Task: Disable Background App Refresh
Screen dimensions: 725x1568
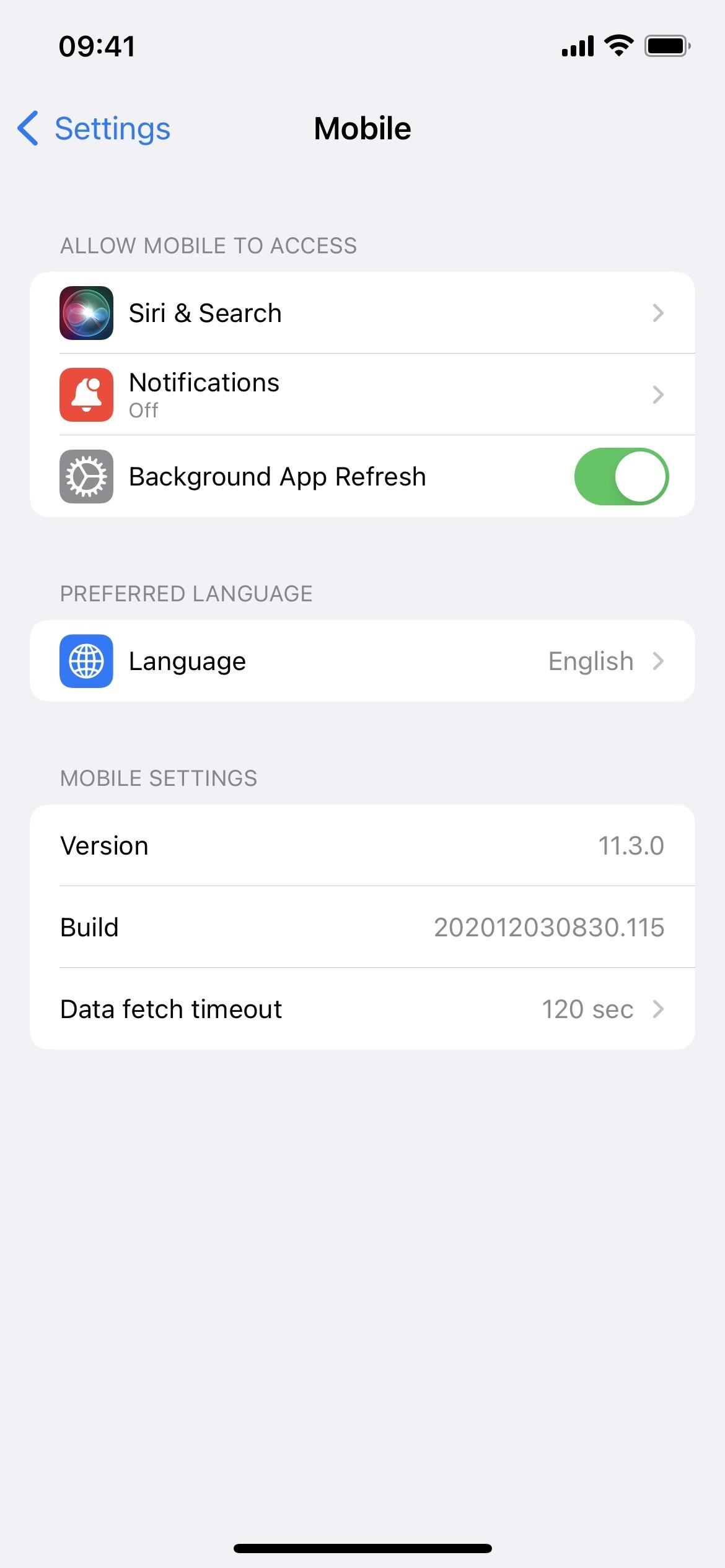Action: pyautogui.click(x=621, y=476)
